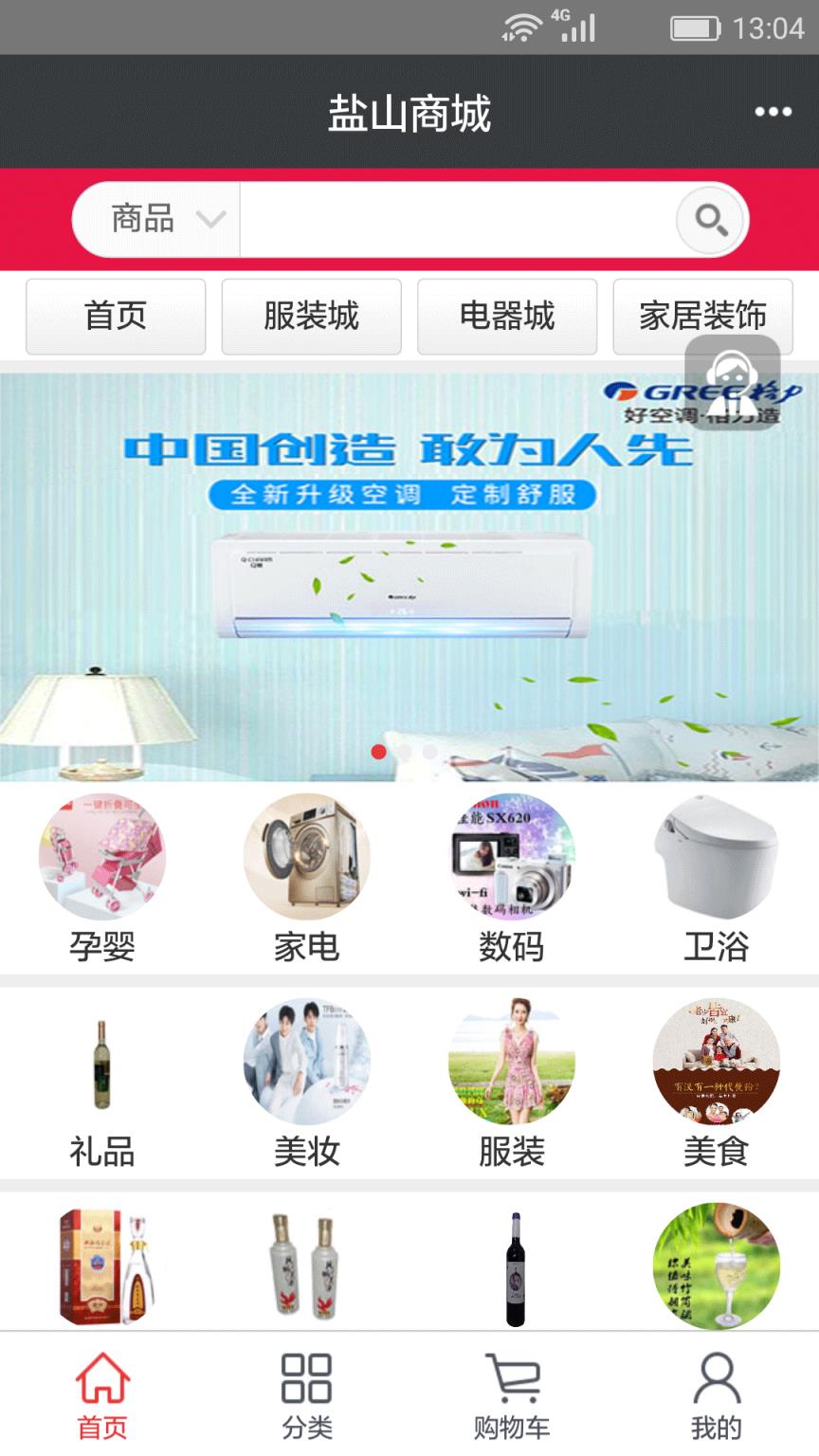Open the 服装城 section
Viewport: 819px width, 1456px height.
click(311, 316)
